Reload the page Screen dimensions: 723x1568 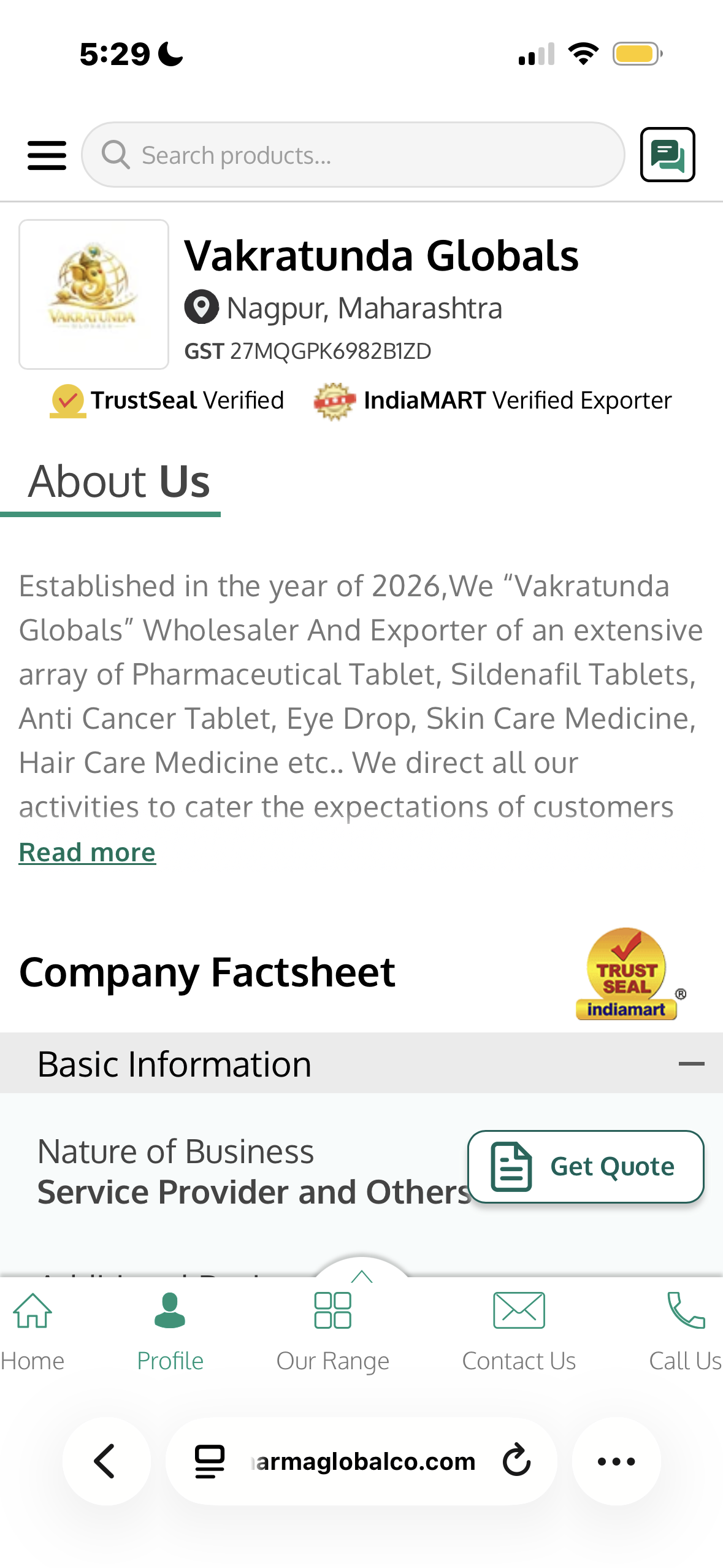(516, 1461)
